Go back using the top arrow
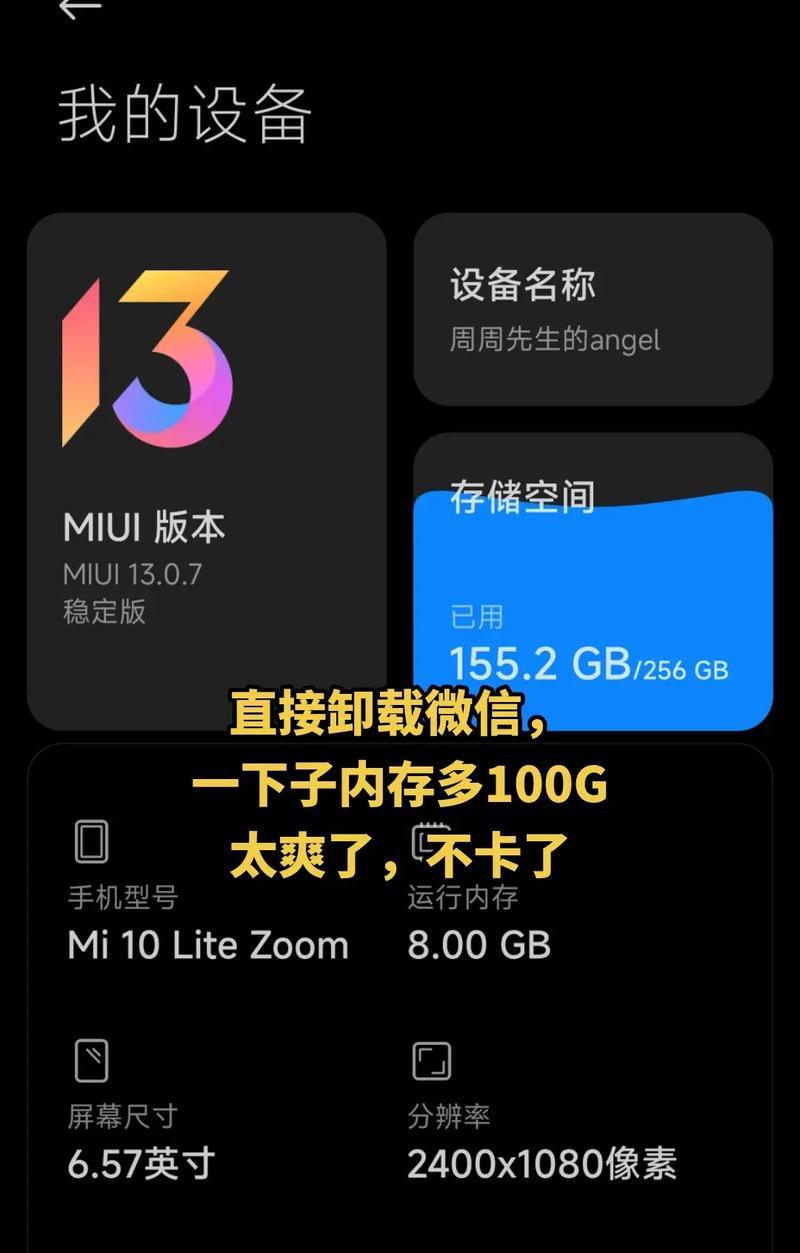This screenshot has height=1253, width=800. [x=80, y=8]
